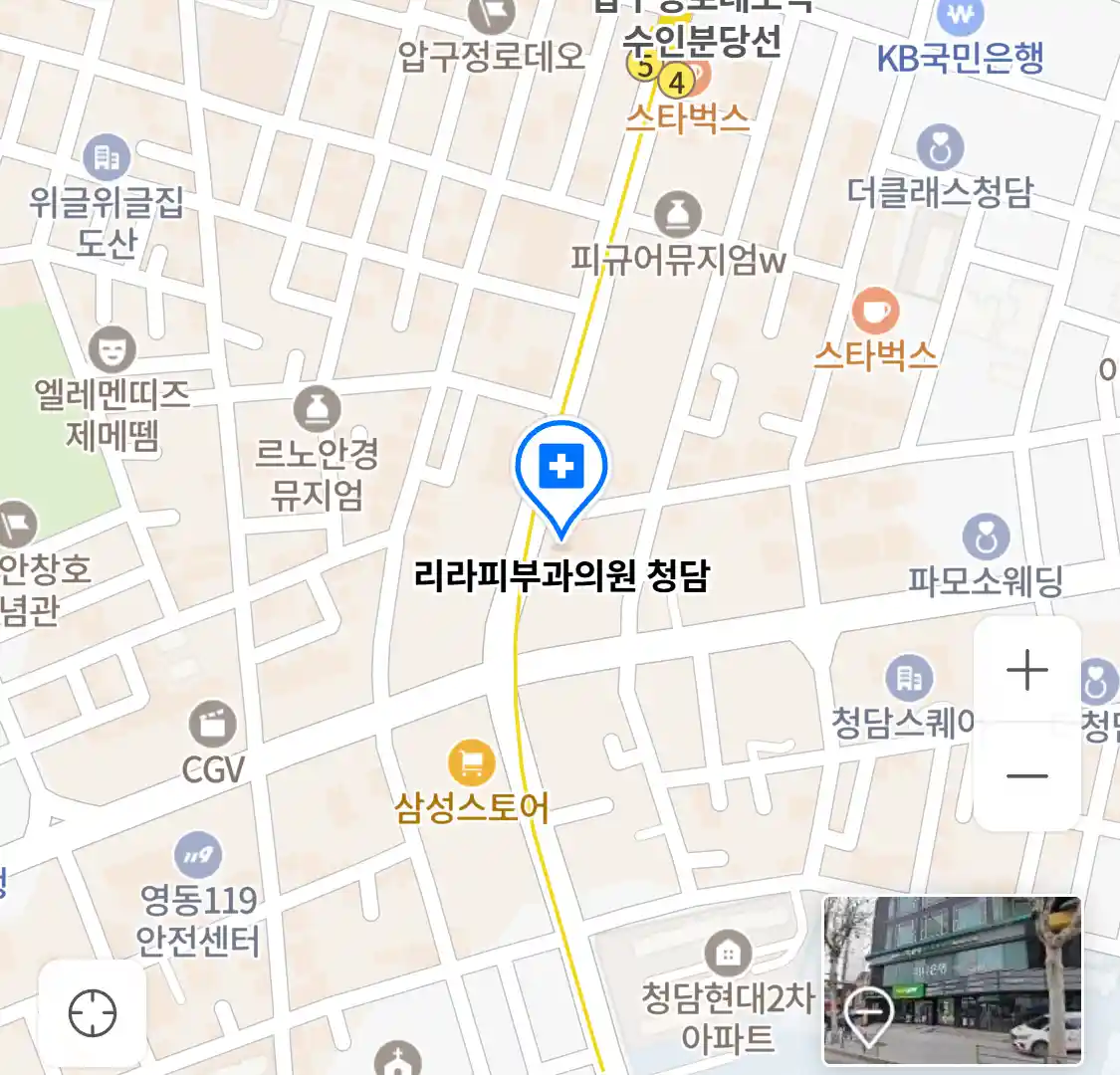Open the CGV place marker
The height and width of the screenshot is (1075, 1120).
click(212, 725)
